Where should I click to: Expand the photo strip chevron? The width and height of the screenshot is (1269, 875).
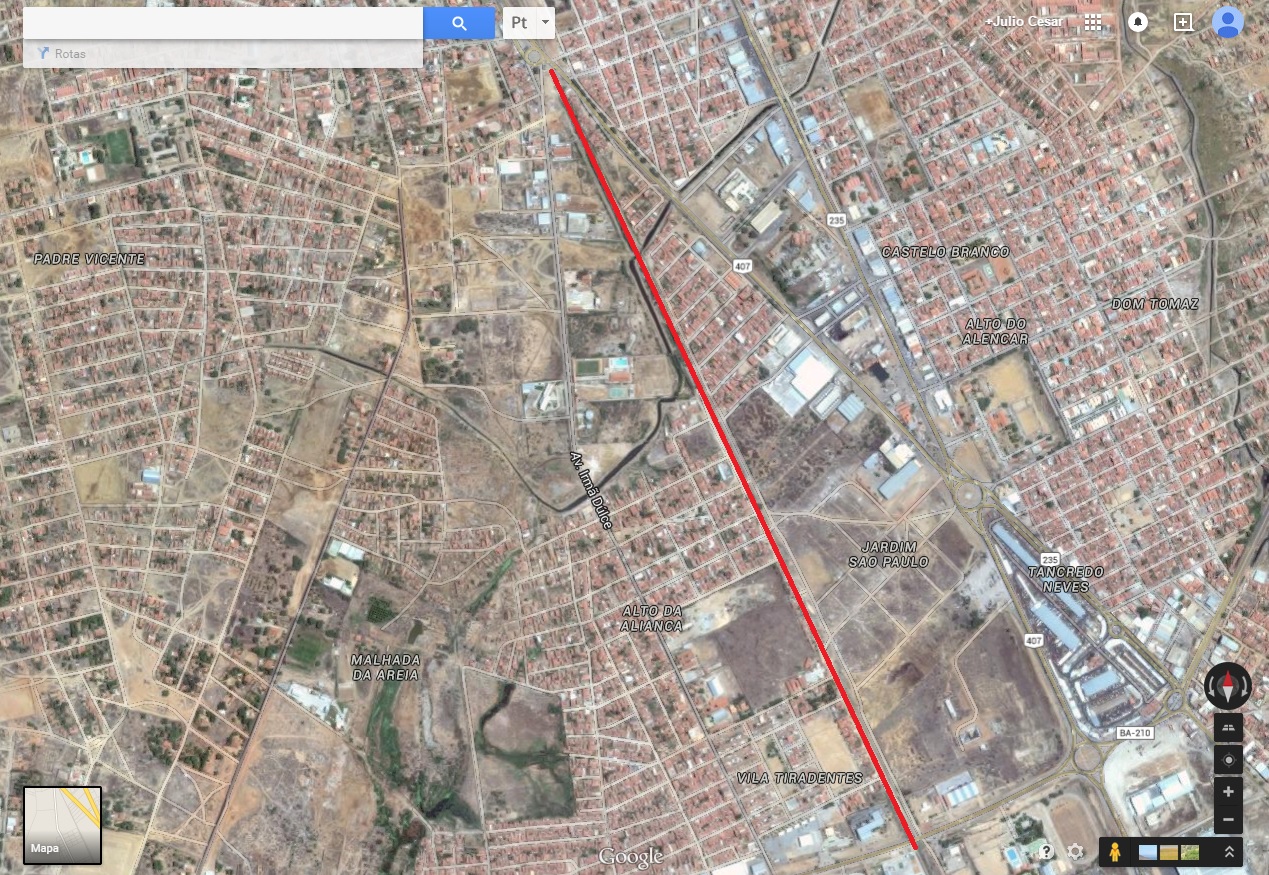[1229, 852]
